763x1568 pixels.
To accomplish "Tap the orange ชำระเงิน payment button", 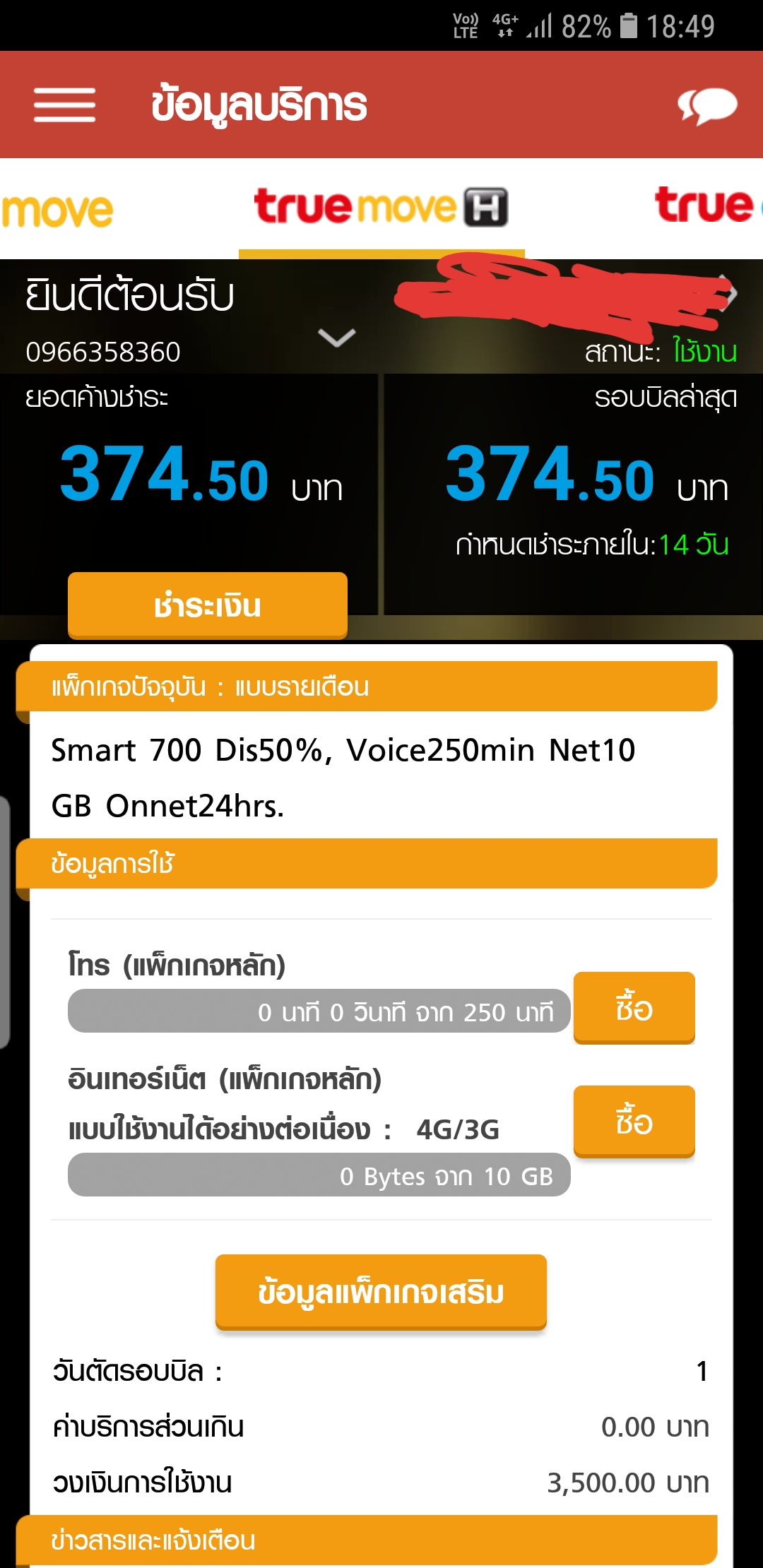I will coord(207,605).
